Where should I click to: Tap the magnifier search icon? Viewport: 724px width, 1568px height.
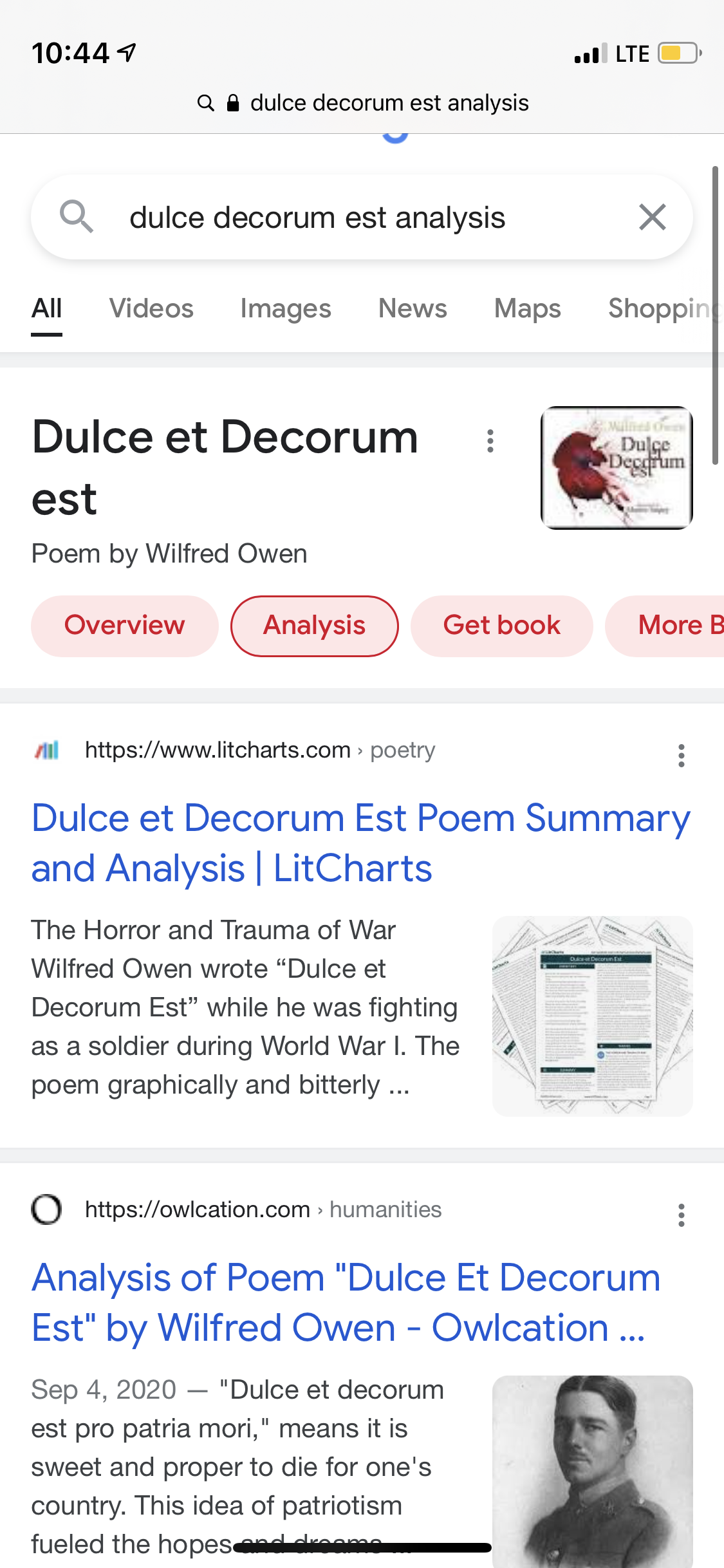pos(77,216)
